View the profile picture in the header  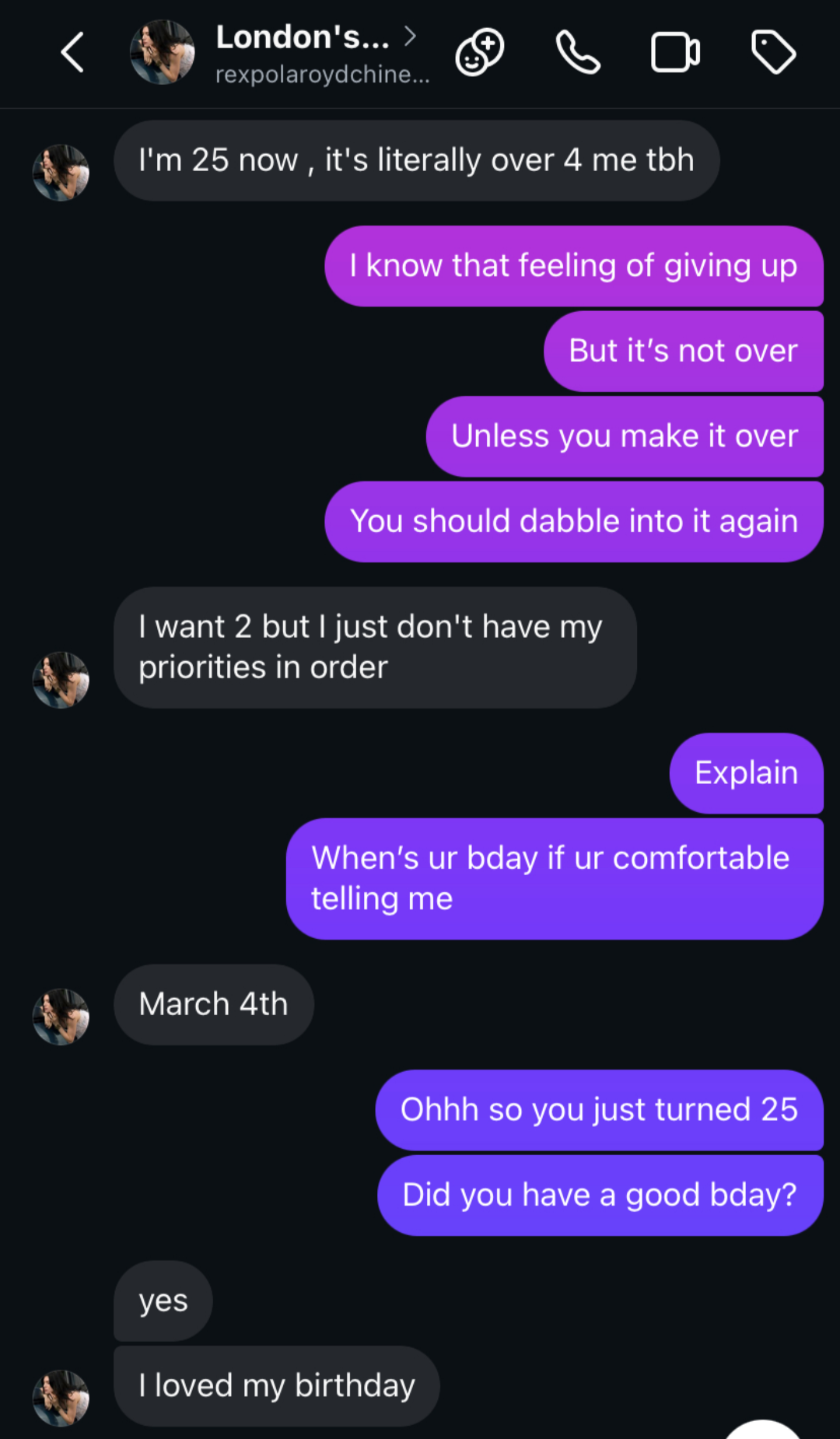[162, 53]
